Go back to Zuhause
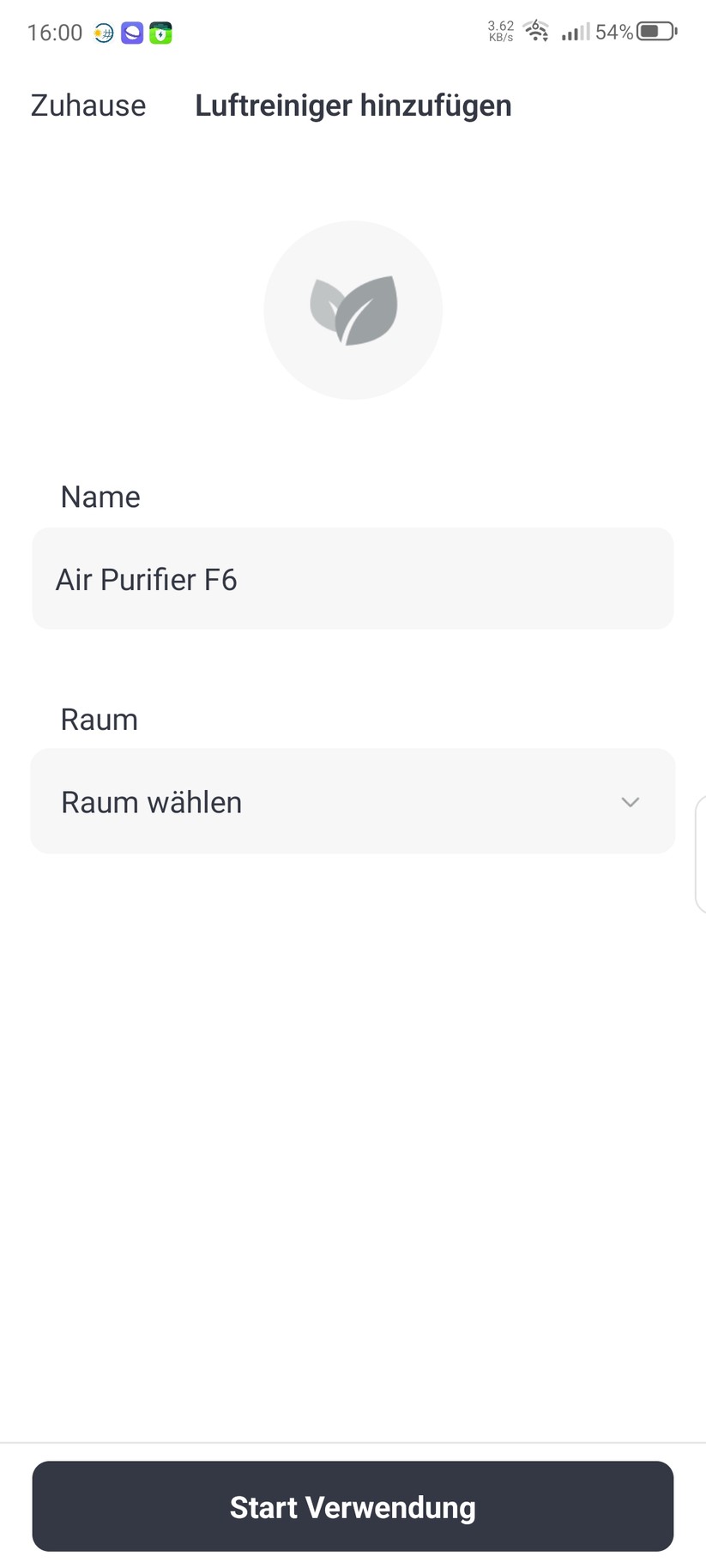 [87, 105]
